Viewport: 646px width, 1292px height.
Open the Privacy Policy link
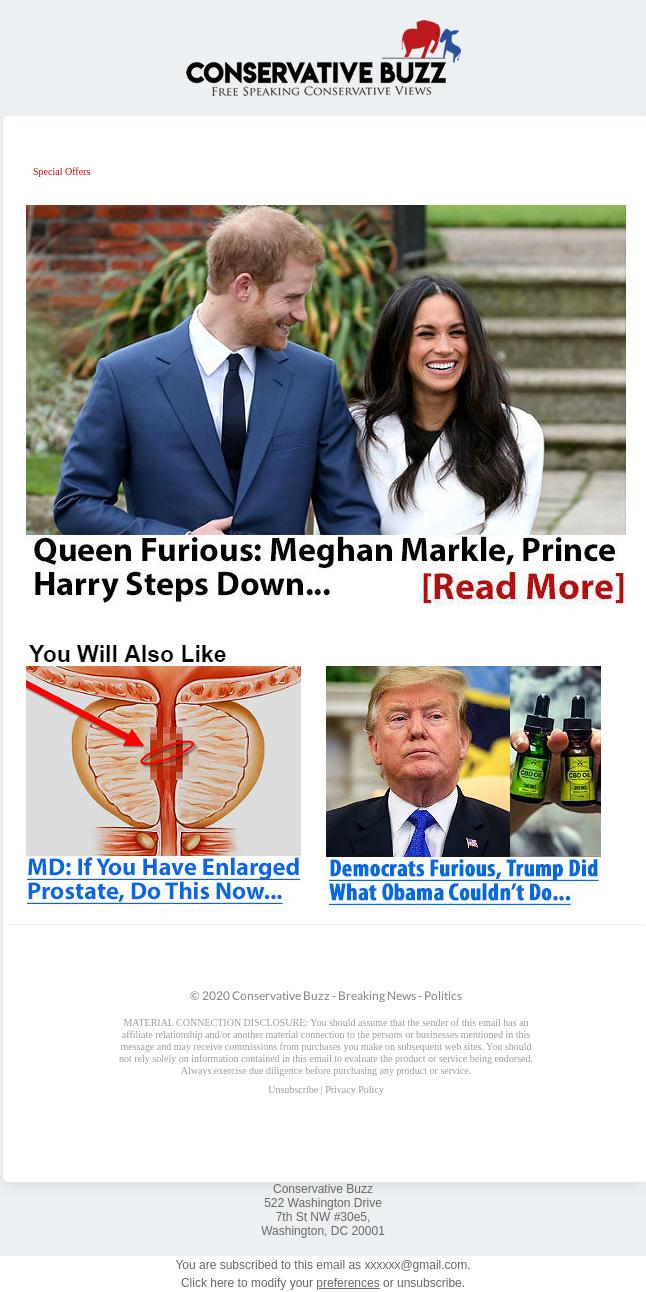coord(354,1090)
